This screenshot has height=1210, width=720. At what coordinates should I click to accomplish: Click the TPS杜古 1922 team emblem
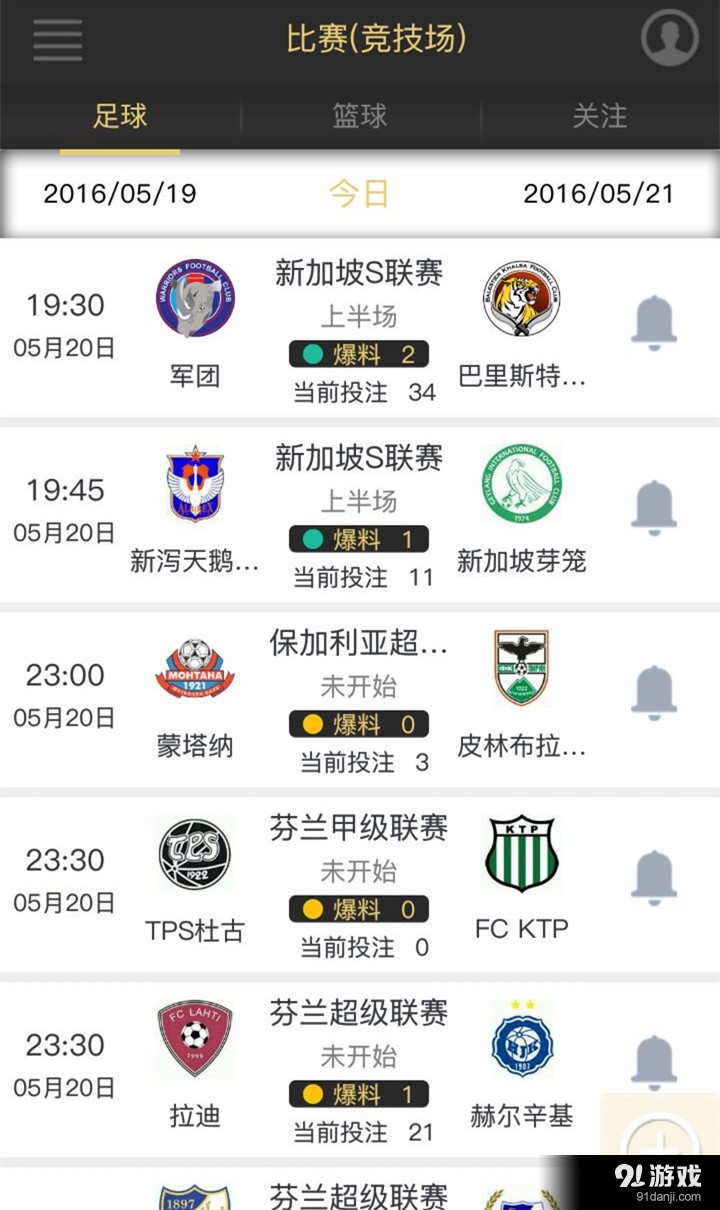click(x=194, y=862)
